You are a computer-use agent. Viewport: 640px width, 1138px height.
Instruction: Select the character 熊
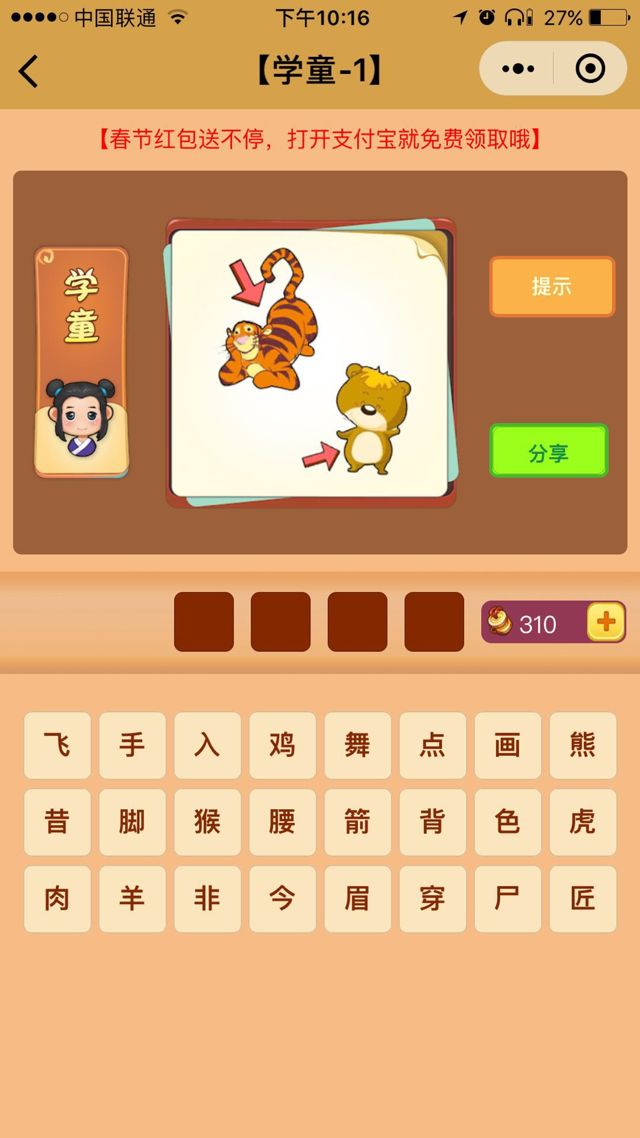tap(582, 746)
